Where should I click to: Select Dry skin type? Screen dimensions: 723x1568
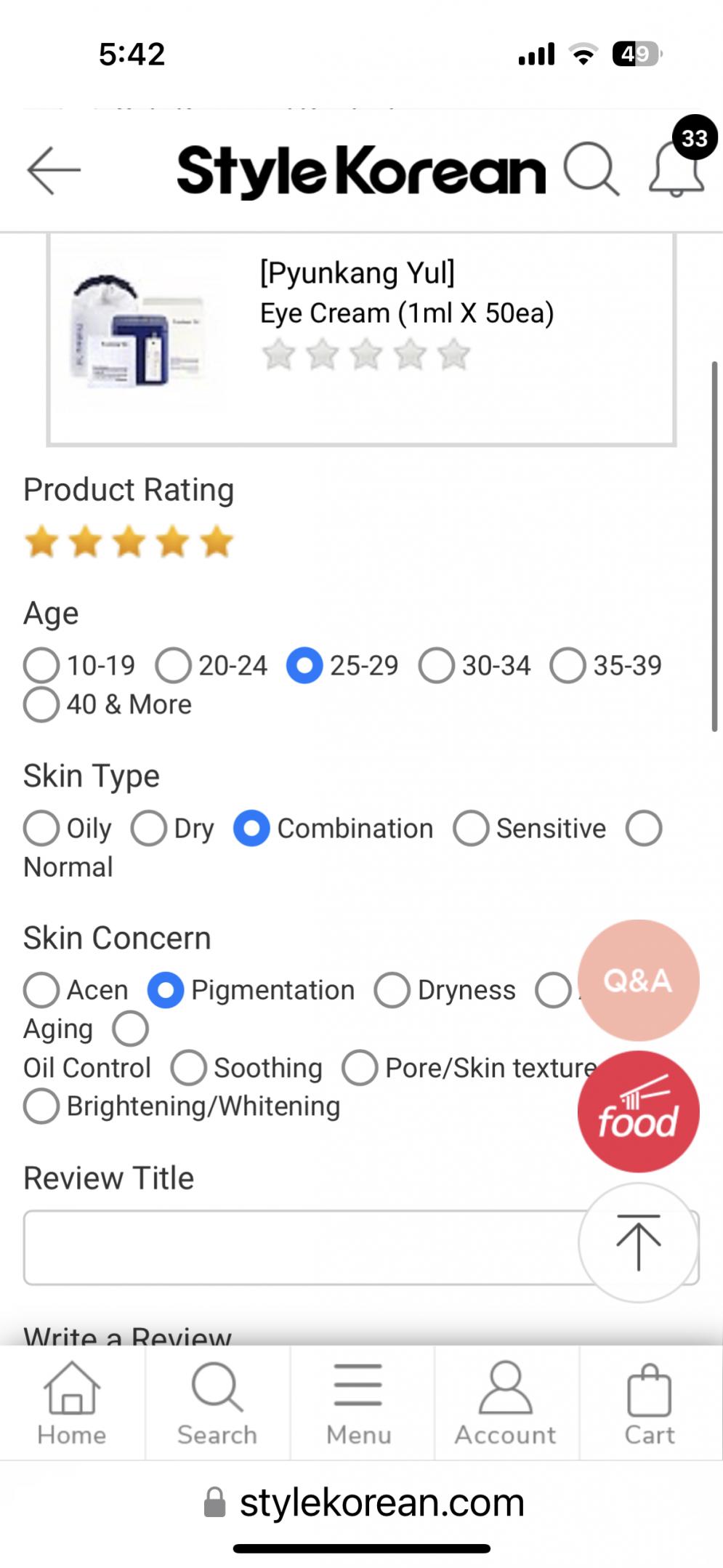(149, 829)
